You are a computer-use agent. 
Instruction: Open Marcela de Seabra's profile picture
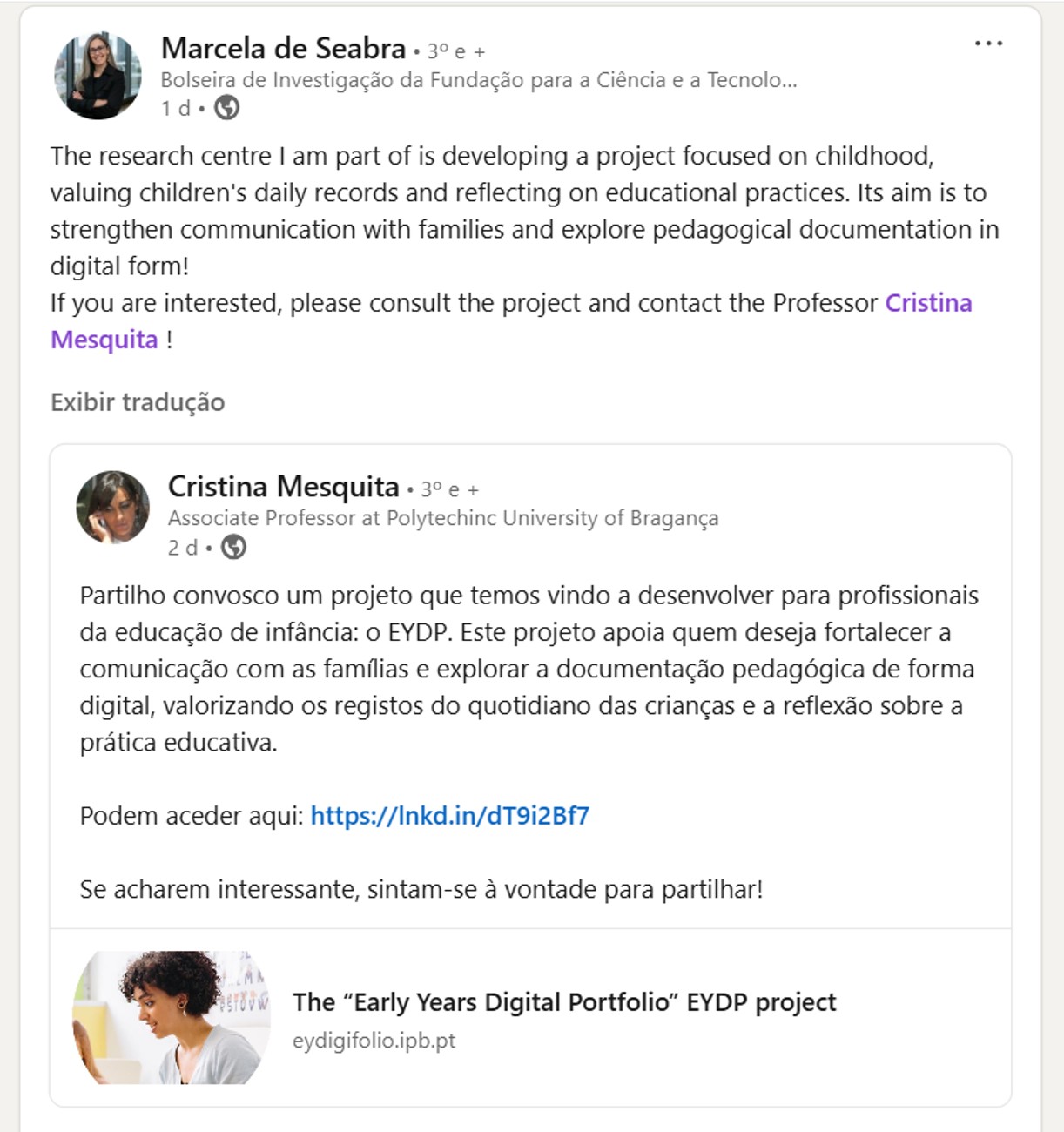coord(98,76)
